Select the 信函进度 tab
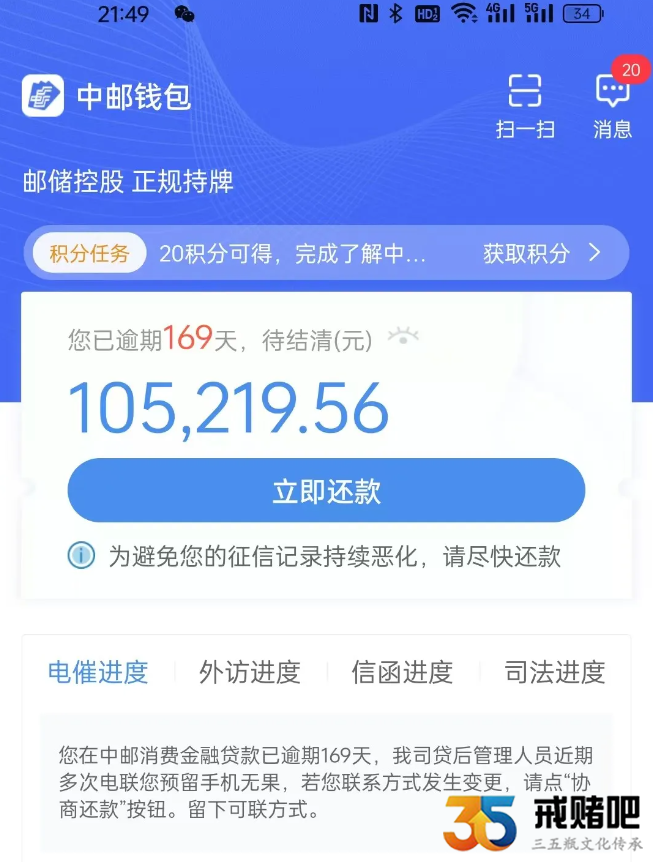The width and height of the screenshot is (653, 862). click(402, 672)
